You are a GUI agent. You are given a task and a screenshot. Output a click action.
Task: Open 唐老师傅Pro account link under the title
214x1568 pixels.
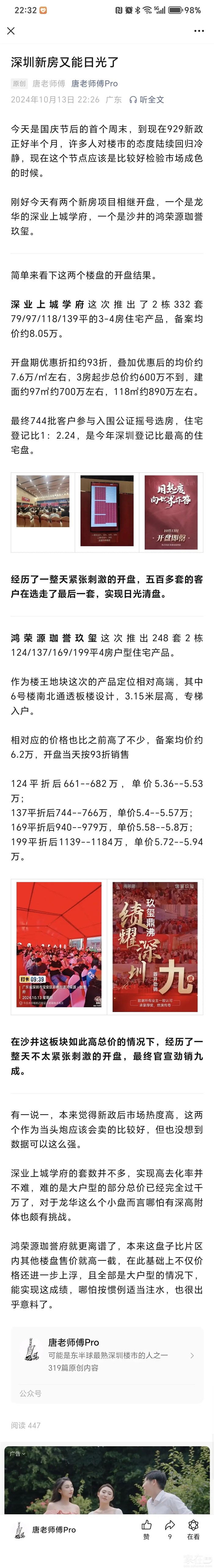coord(94,83)
